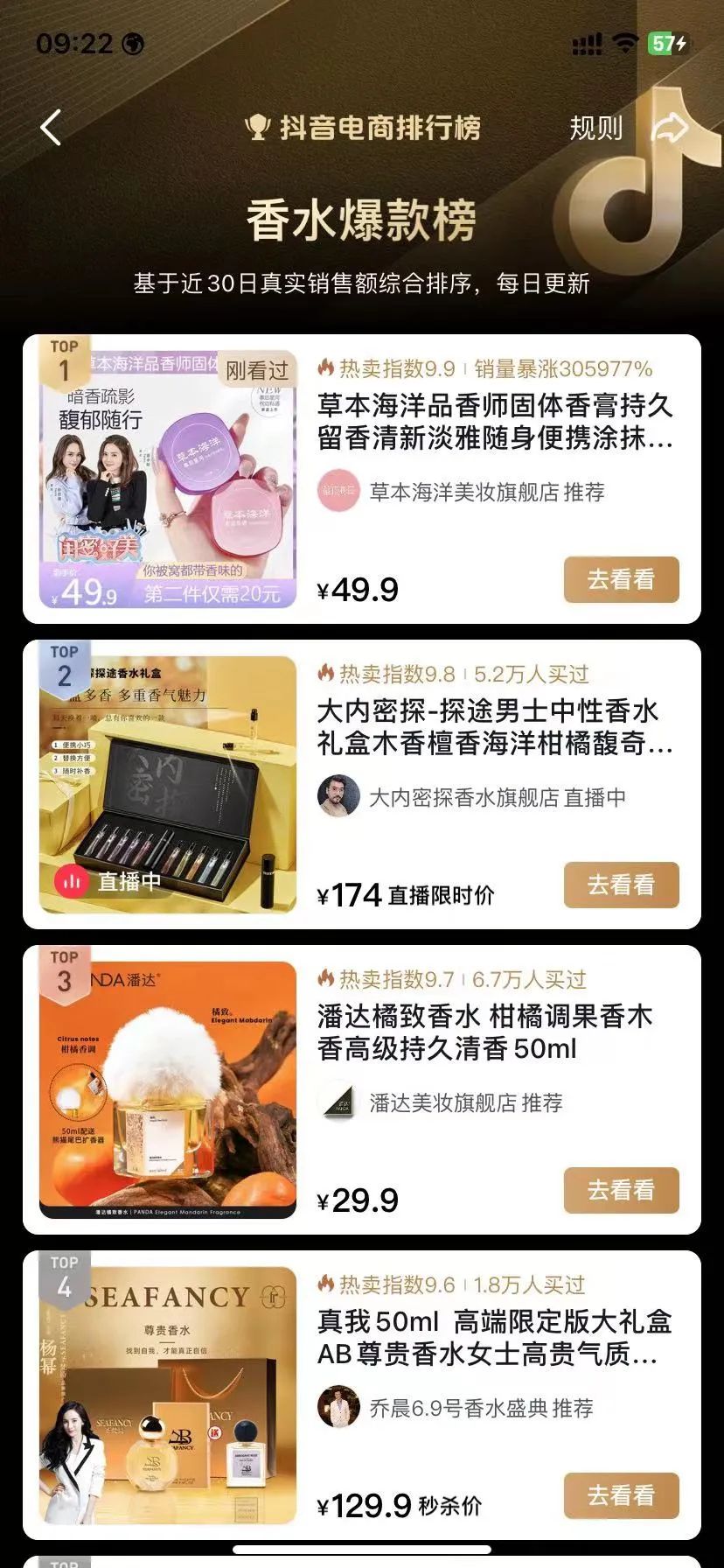Viewport: 724px width, 1568px height.
Task: Tap 去看看 for 真我 50ml gift box
Action: 621,1495
